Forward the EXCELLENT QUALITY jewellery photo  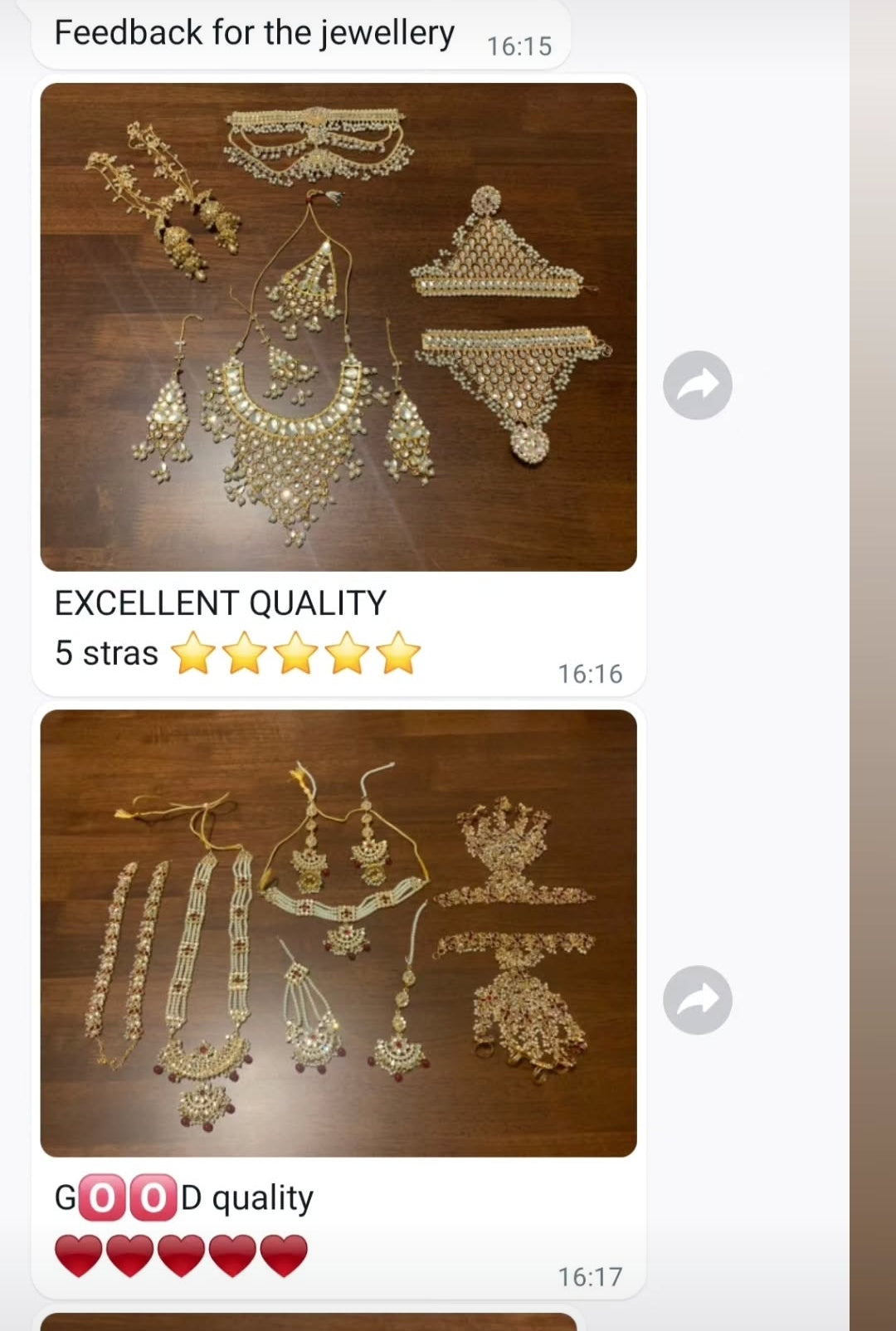click(x=697, y=385)
